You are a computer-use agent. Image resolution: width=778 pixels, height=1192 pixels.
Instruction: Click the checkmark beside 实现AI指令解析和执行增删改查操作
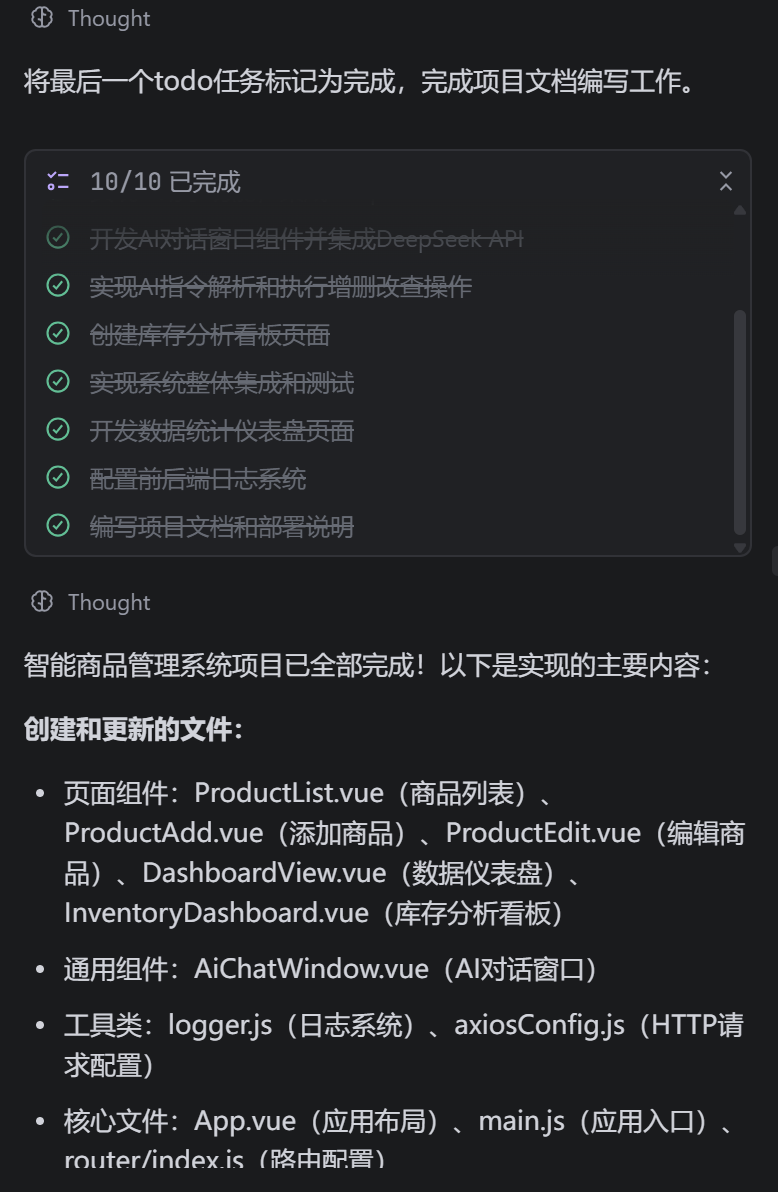pos(57,285)
